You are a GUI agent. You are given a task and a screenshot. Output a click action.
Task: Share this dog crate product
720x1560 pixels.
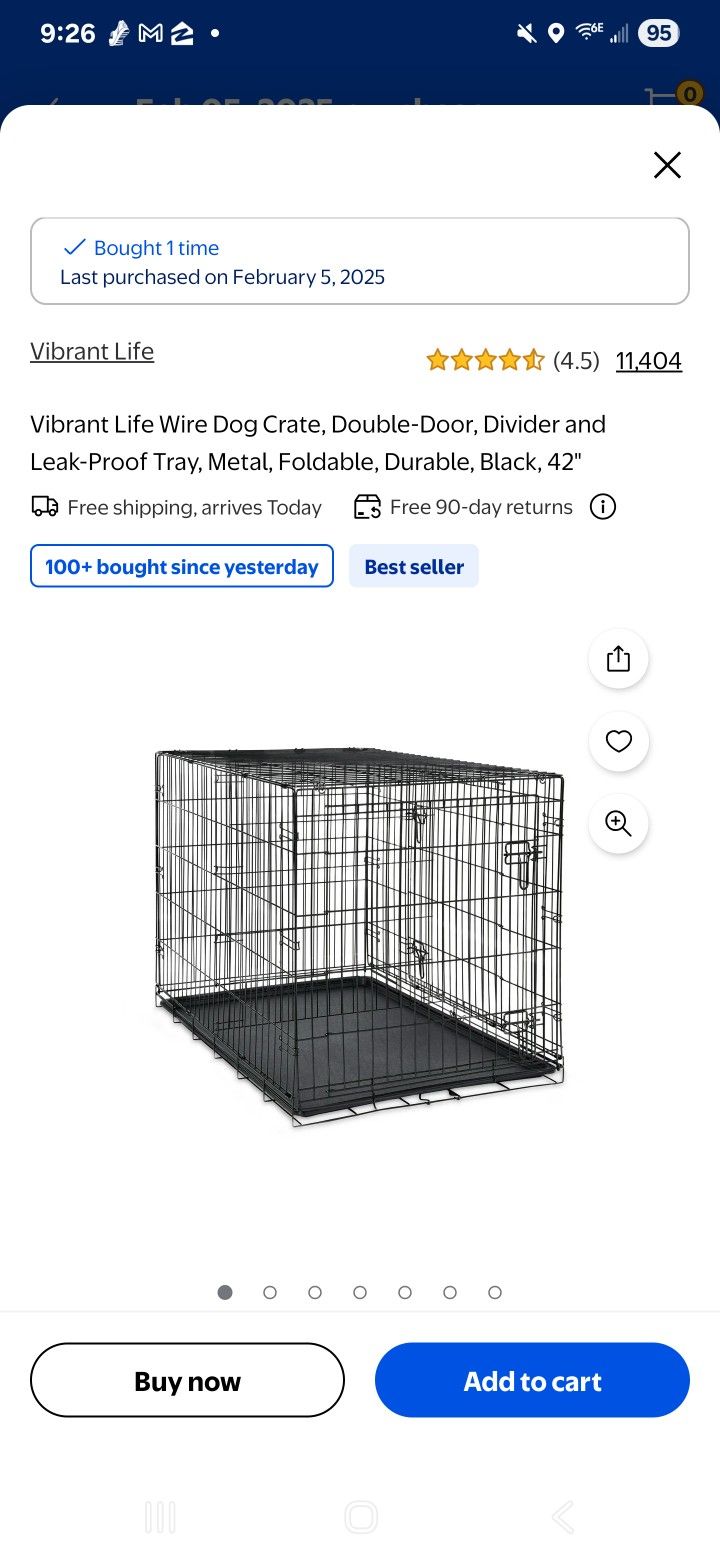pos(618,659)
